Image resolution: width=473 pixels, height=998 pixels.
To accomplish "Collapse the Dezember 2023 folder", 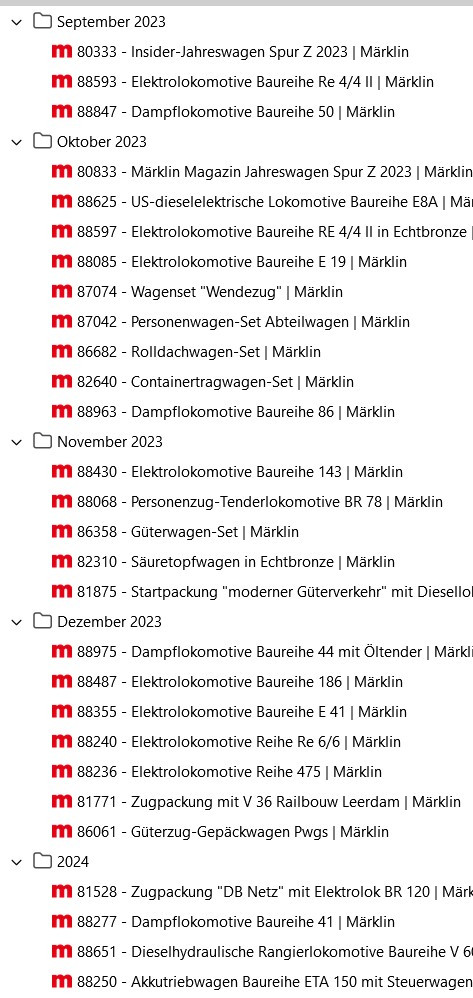I will [17, 622].
